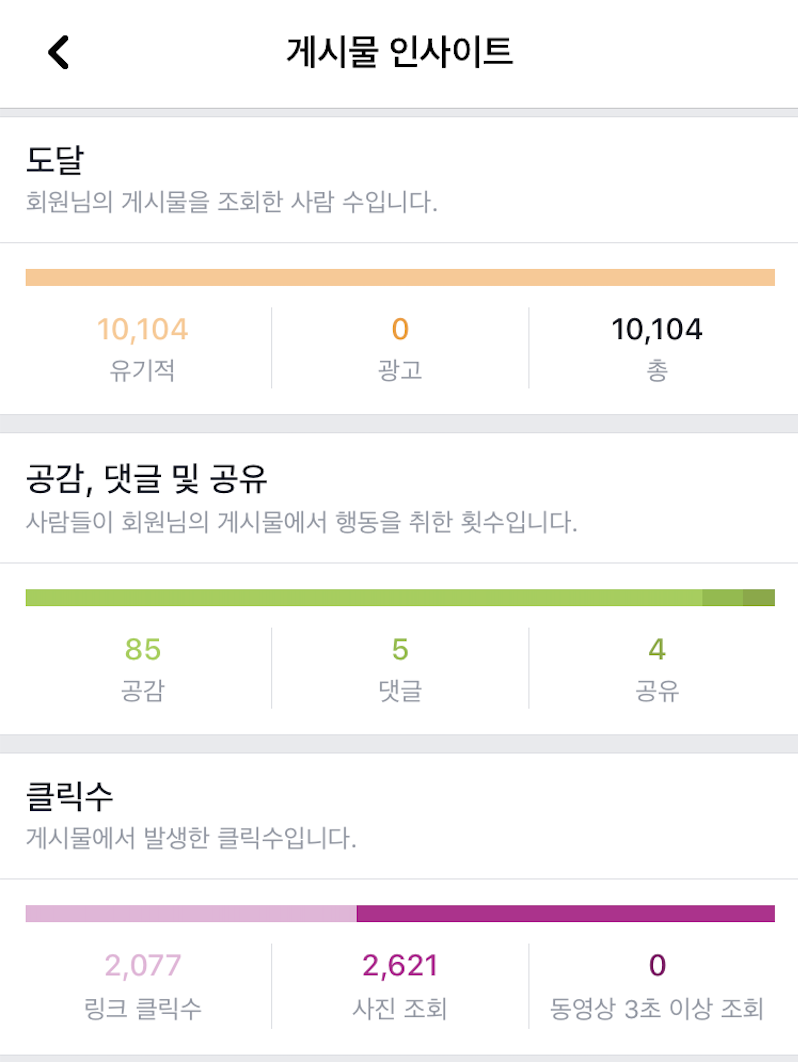The width and height of the screenshot is (798, 1062).
Task: Click the back arrow icon
Action: (x=57, y=52)
